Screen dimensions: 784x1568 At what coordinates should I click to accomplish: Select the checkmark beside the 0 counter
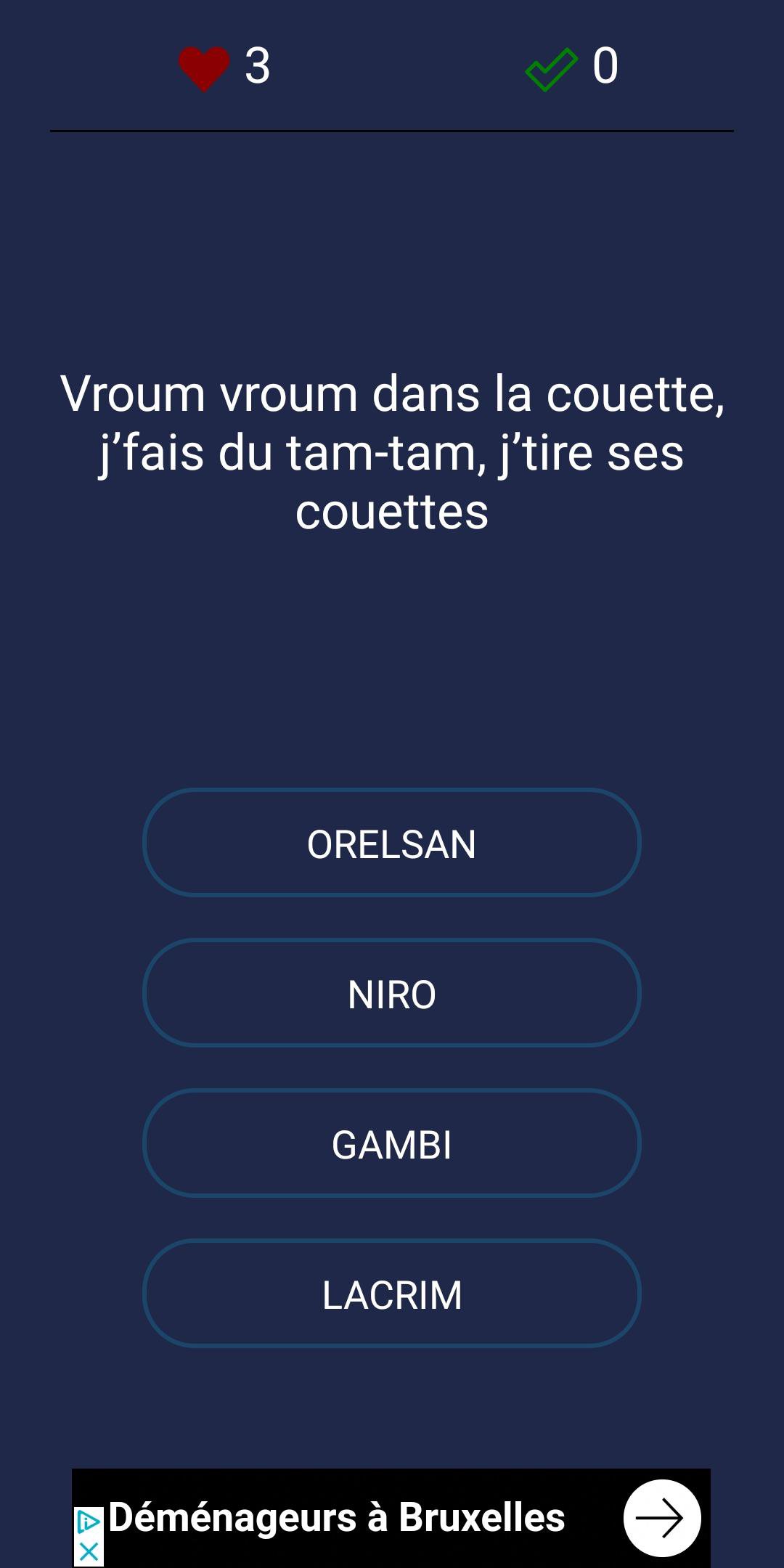tap(548, 67)
